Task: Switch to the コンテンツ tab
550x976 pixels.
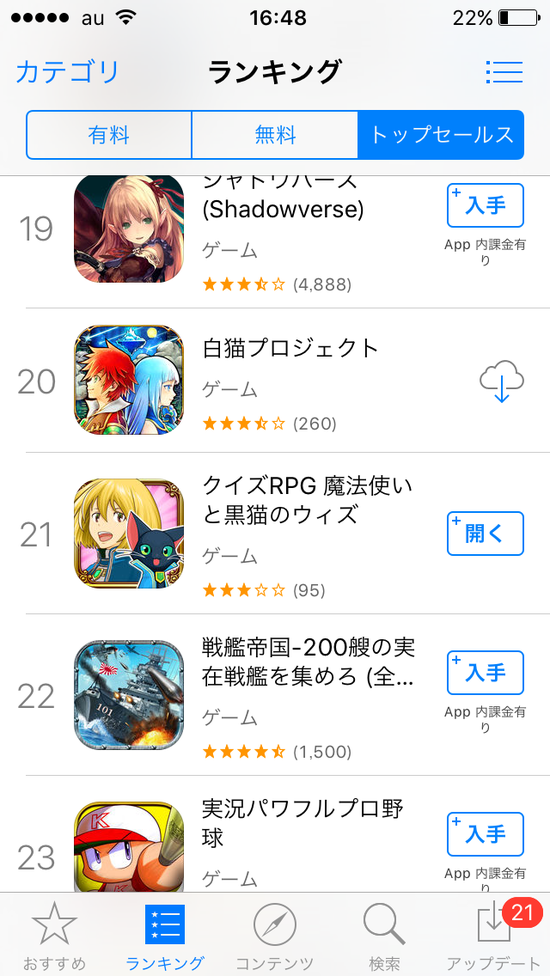Action: pos(275,935)
